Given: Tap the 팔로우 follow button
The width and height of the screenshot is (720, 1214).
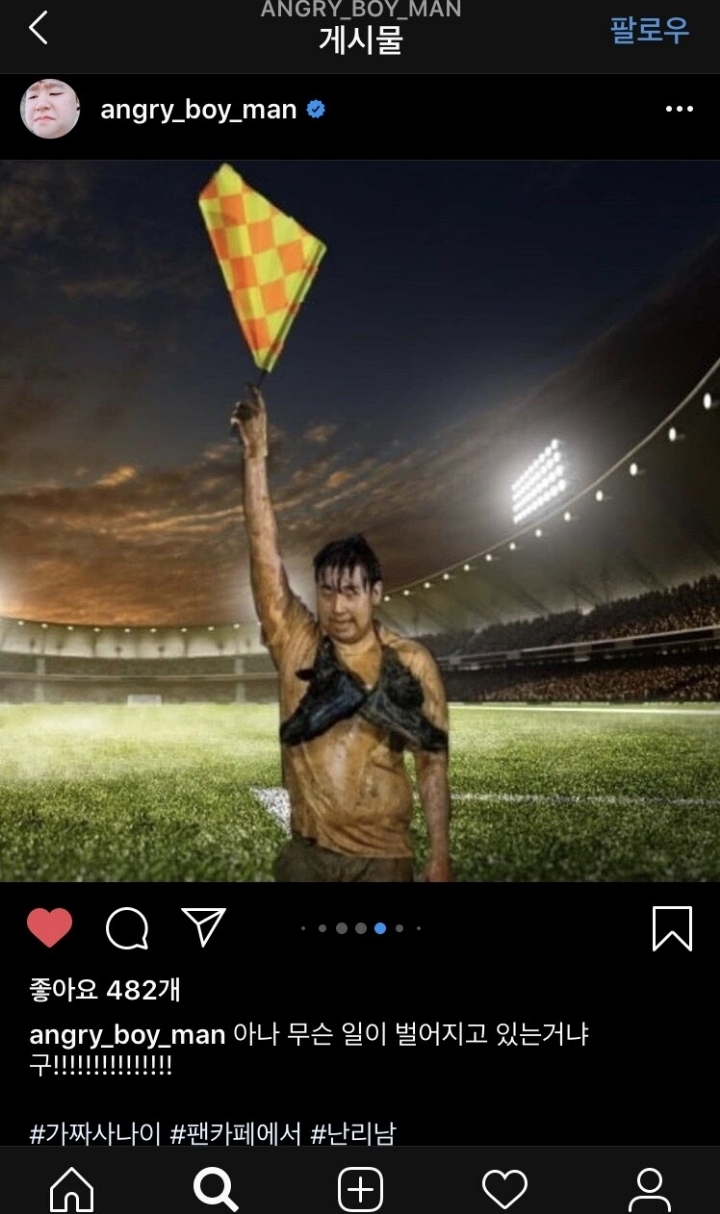Looking at the screenshot, I should 649,30.
